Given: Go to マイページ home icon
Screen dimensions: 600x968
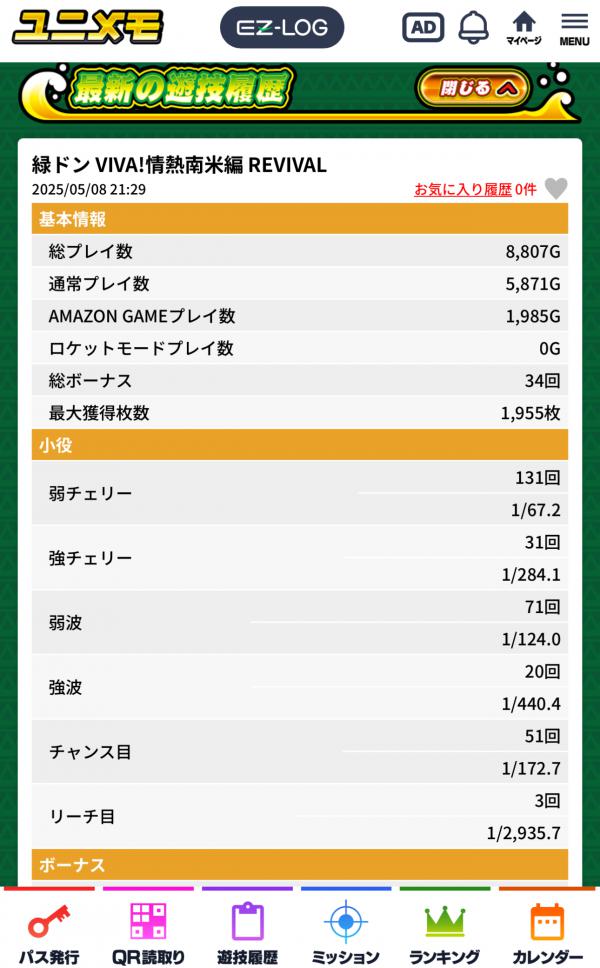Looking at the screenshot, I should (x=523, y=28).
